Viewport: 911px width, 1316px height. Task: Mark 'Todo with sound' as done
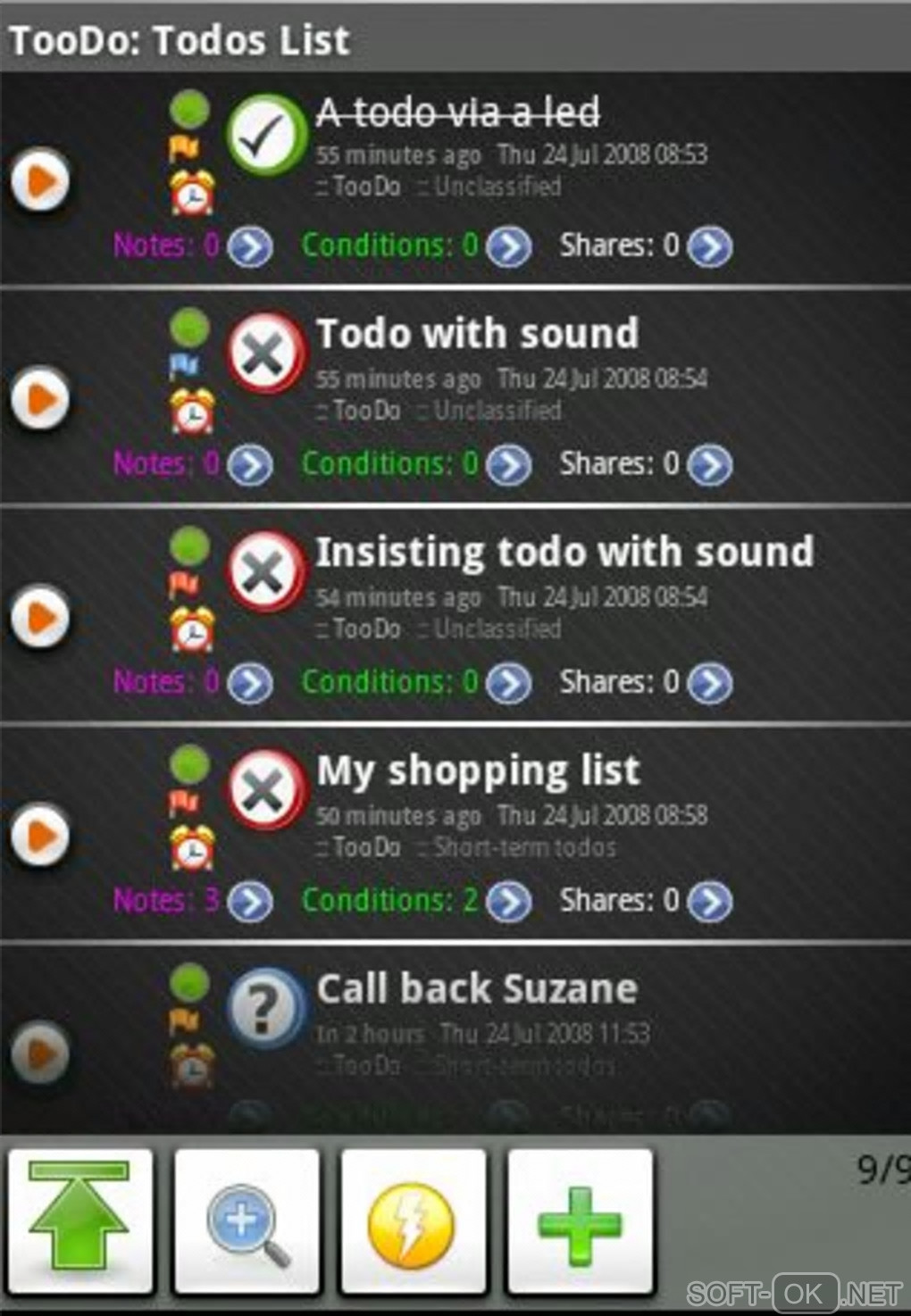pyautogui.click(x=264, y=354)
